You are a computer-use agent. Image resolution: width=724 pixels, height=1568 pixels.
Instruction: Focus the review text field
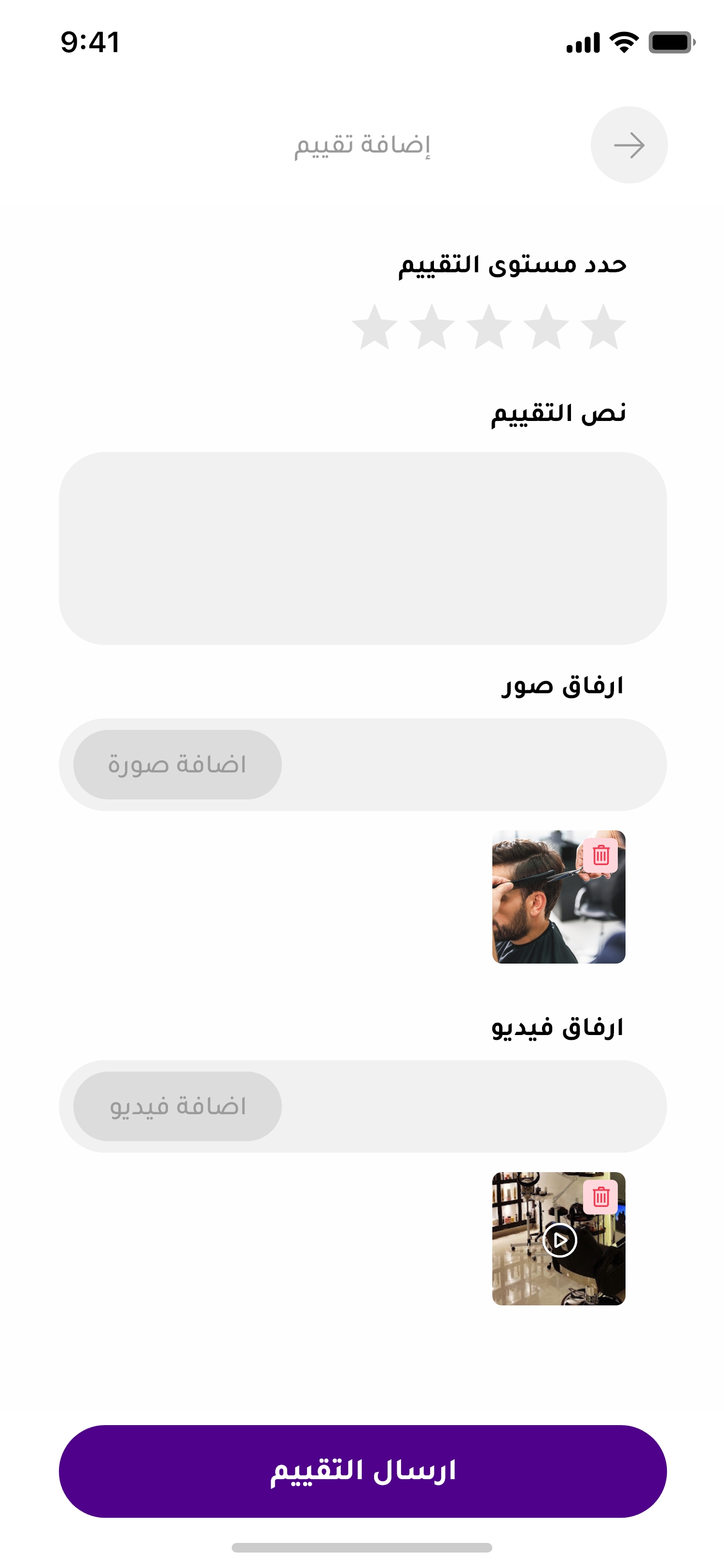362,548
